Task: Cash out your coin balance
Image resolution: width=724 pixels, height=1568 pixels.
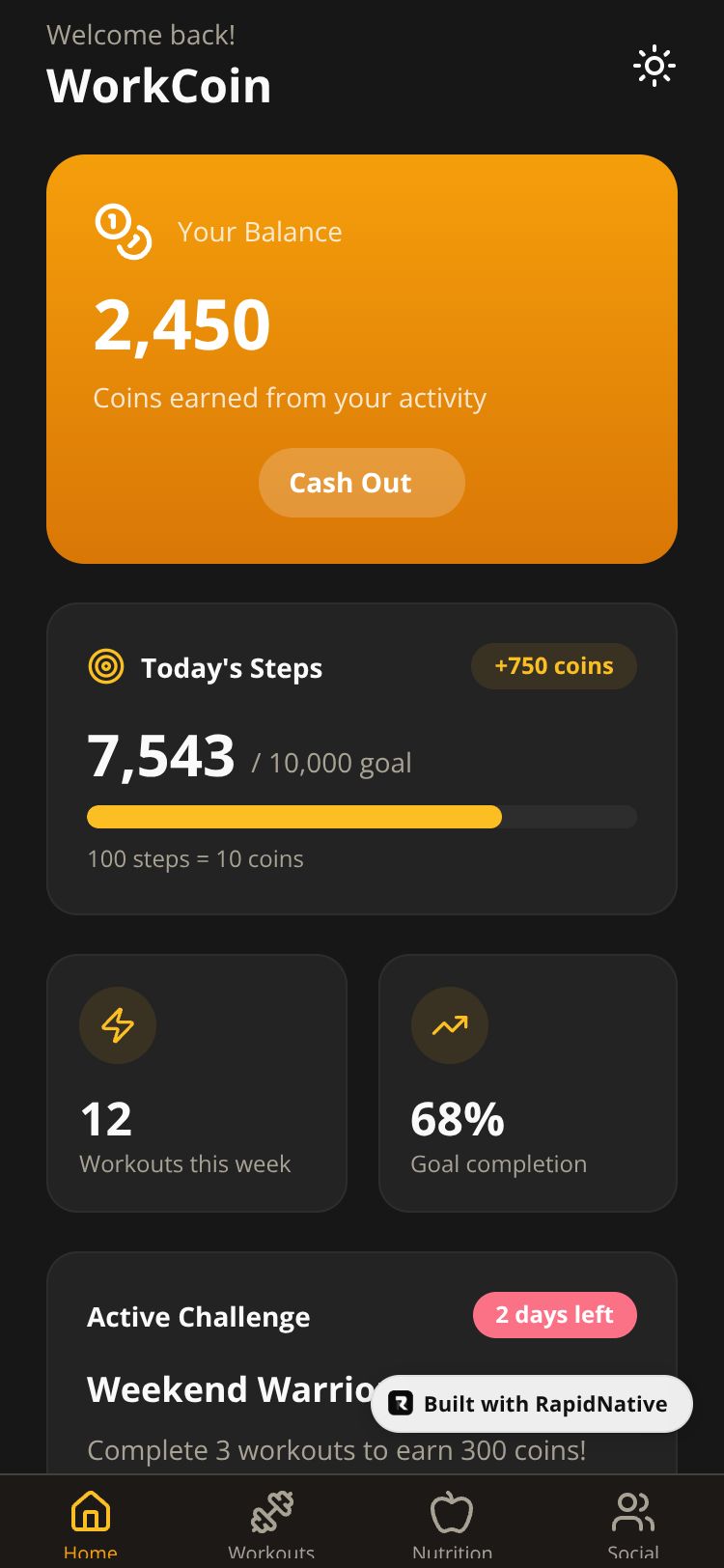Action: coord(361,483)
